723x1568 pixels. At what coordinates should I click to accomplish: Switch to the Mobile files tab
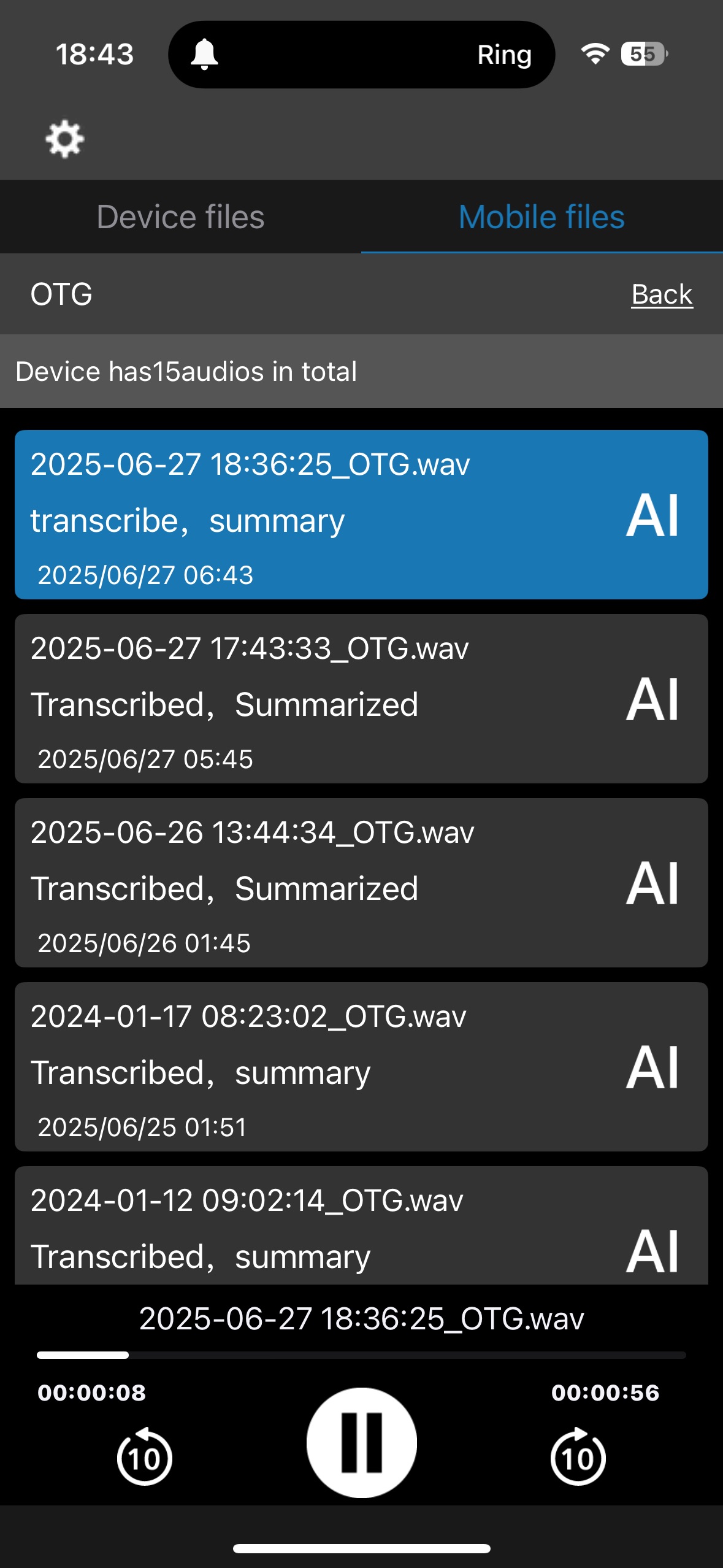[541, 217]
